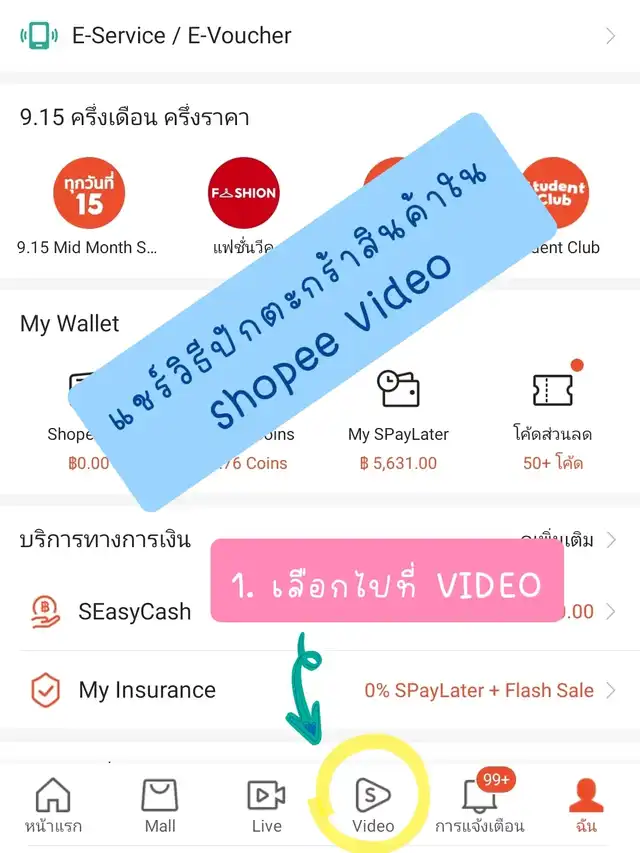Open the E-Service / E-Voucher row

click(320, 36)
